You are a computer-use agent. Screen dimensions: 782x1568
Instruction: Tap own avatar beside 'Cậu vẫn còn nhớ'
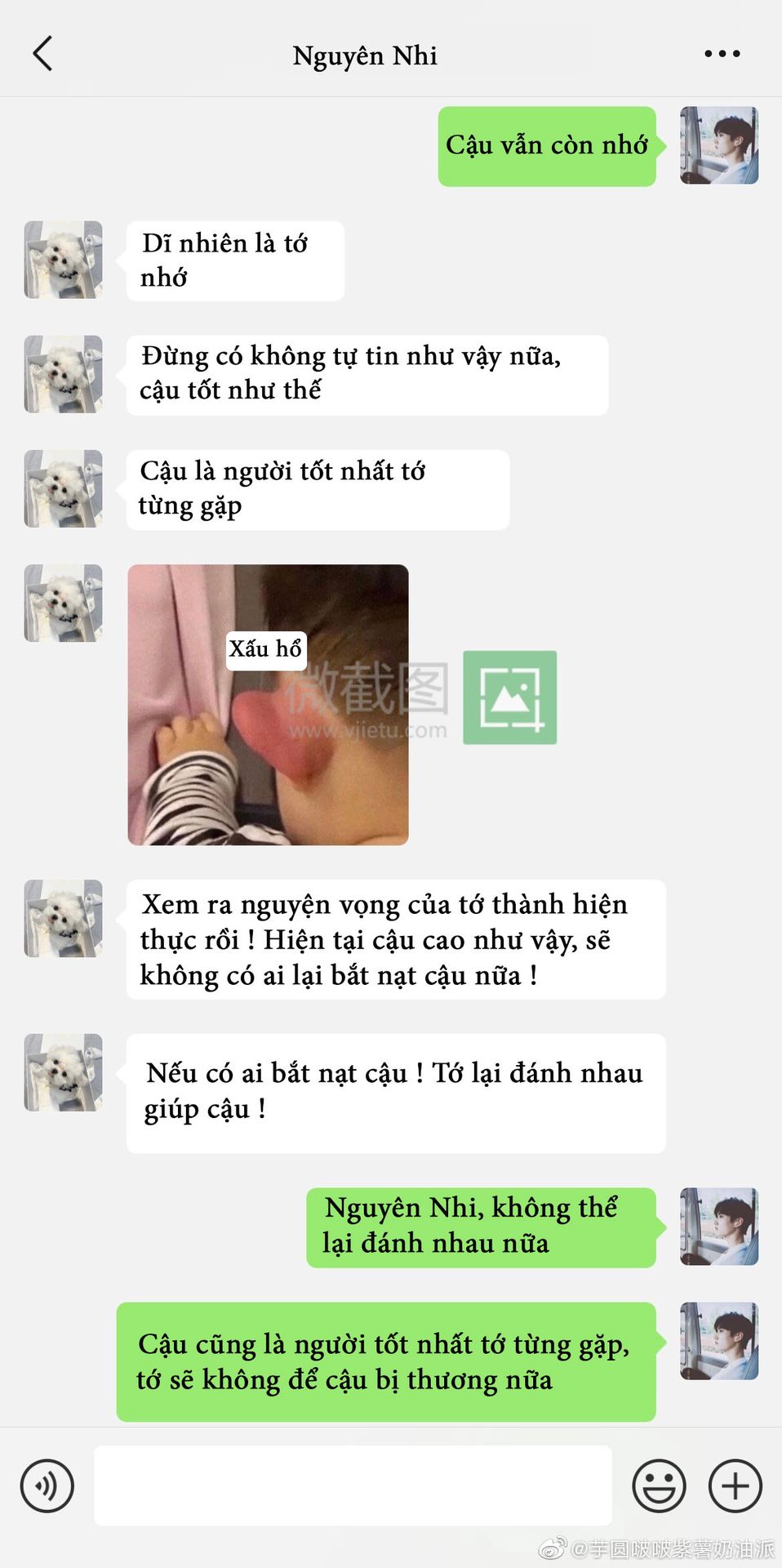click(x=719, y=145)
